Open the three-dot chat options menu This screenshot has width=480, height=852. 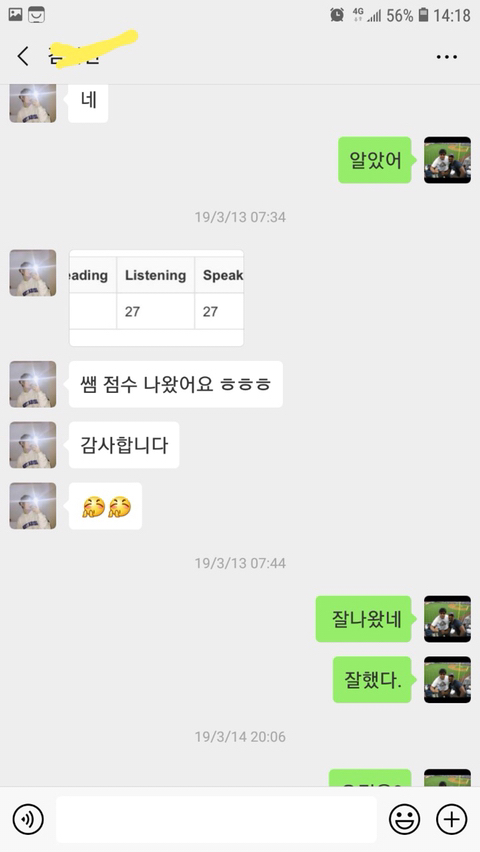[446, 57]
